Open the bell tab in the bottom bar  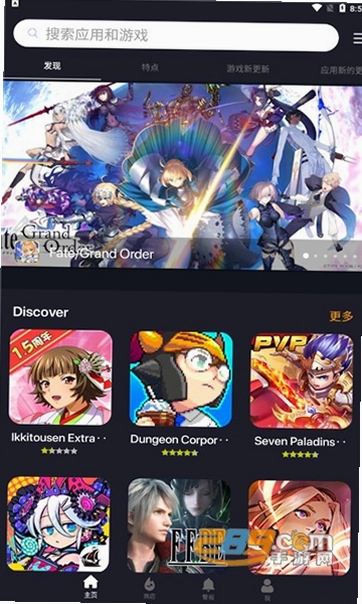coord(208,588)
